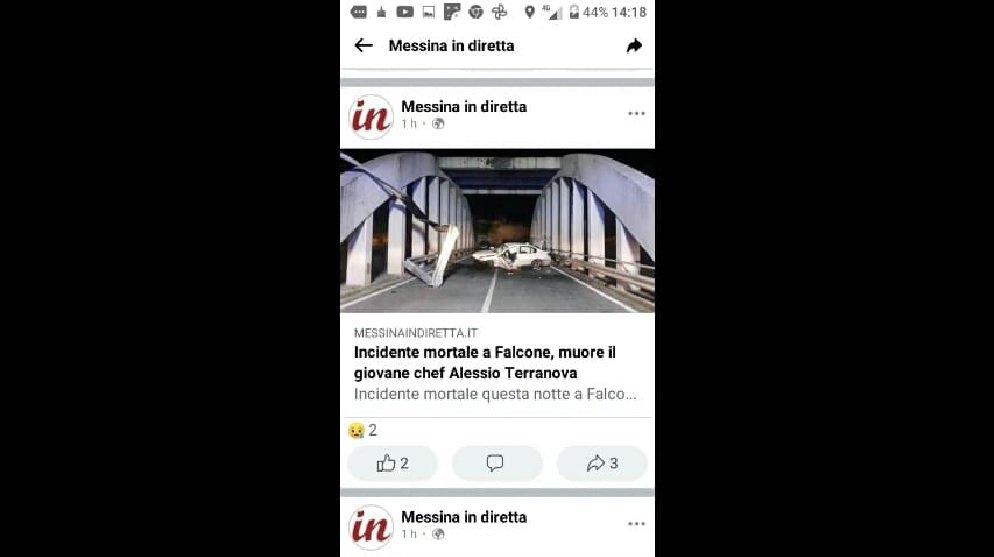The width and height of the screenshot is (994, 557).
Task: Open the Falcone accident article photo
Action: (x=497, y=232)
